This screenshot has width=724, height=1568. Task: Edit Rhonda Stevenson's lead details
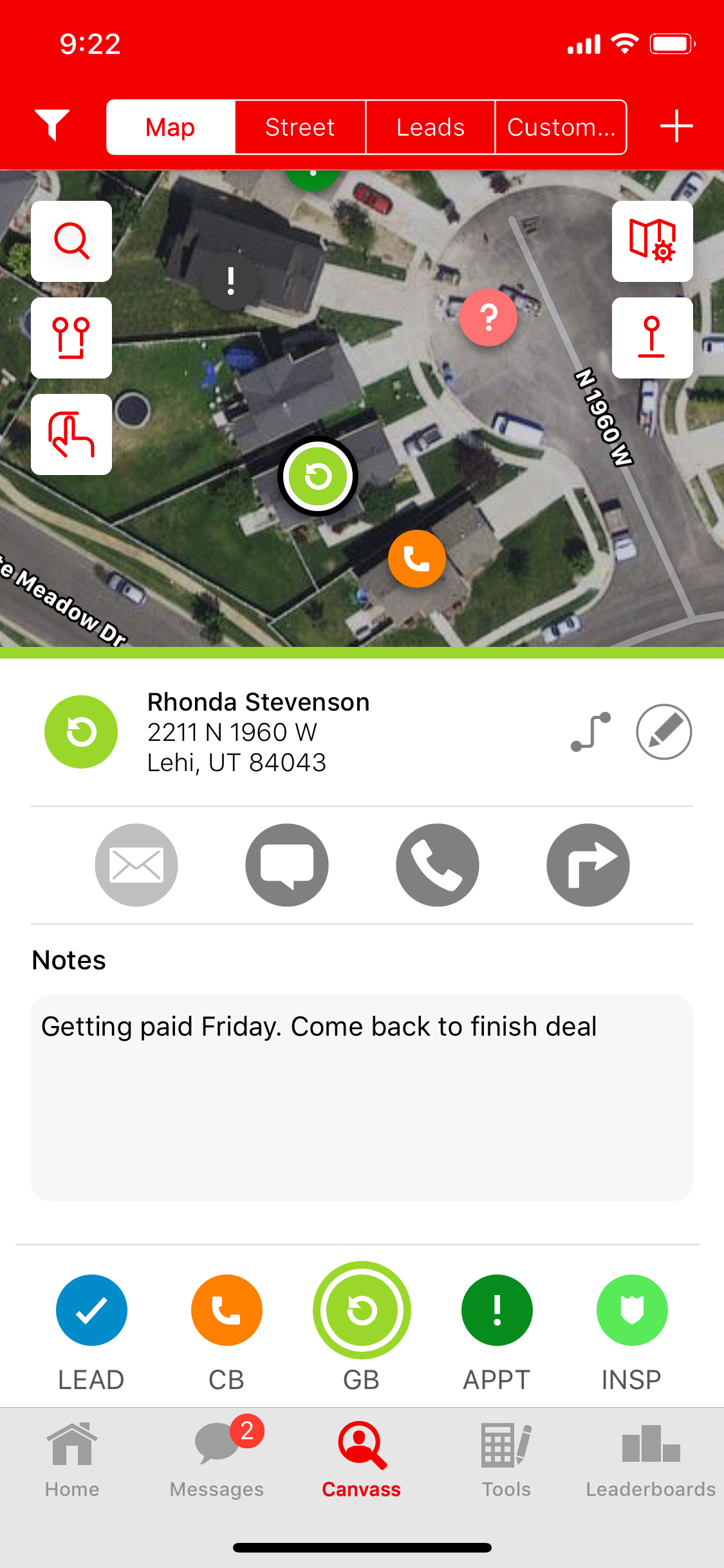point(664,732)
